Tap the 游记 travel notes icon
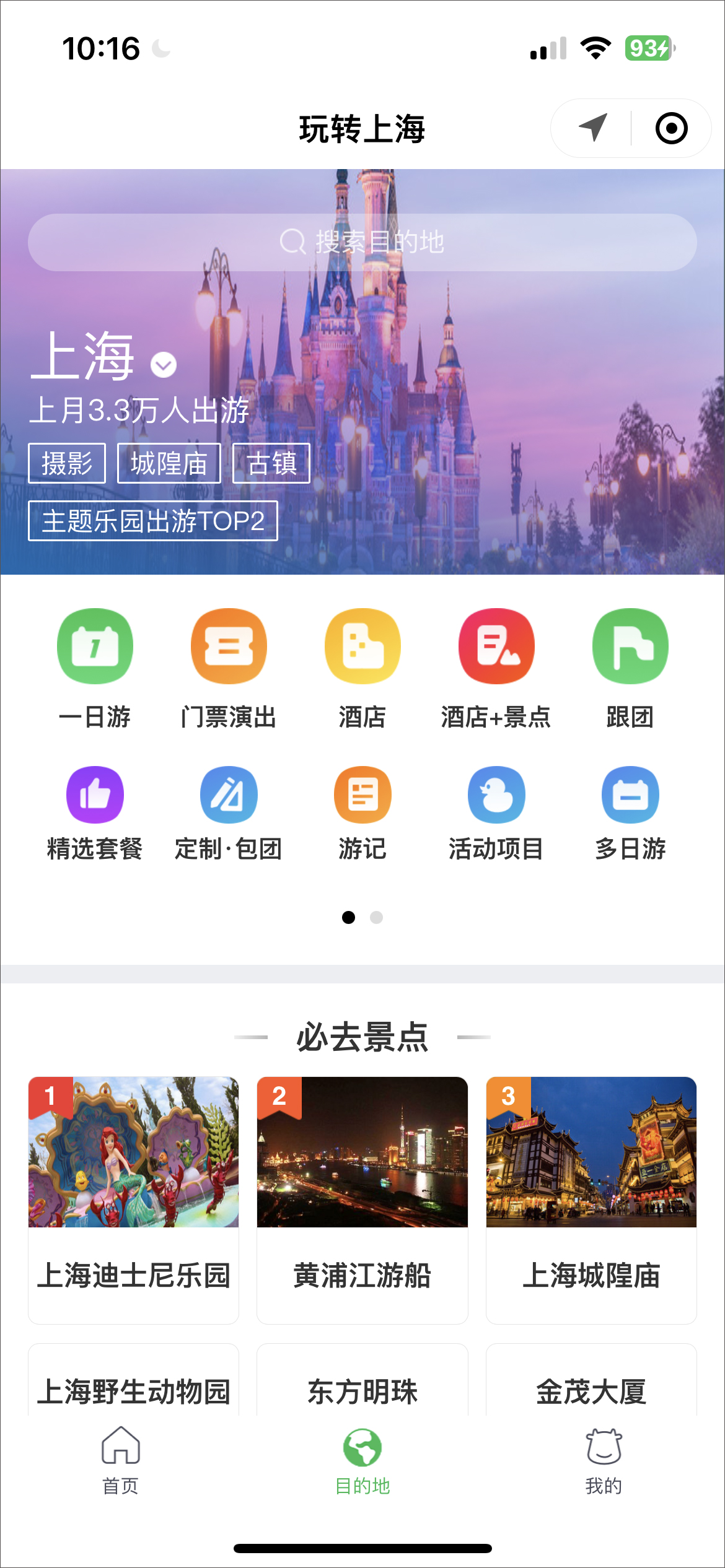Screen dimensions: 725x1568 click(x=362, y=795)
